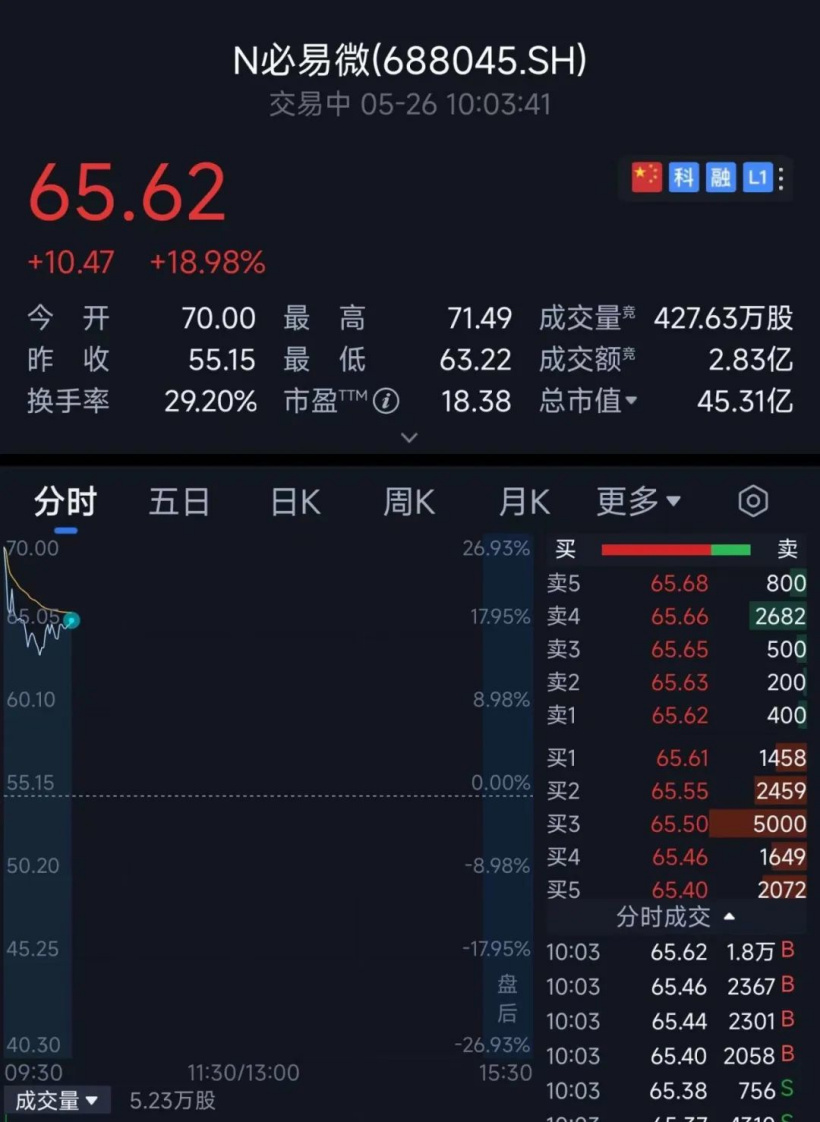Open chart settings hexagon icon

pos(752,501)
